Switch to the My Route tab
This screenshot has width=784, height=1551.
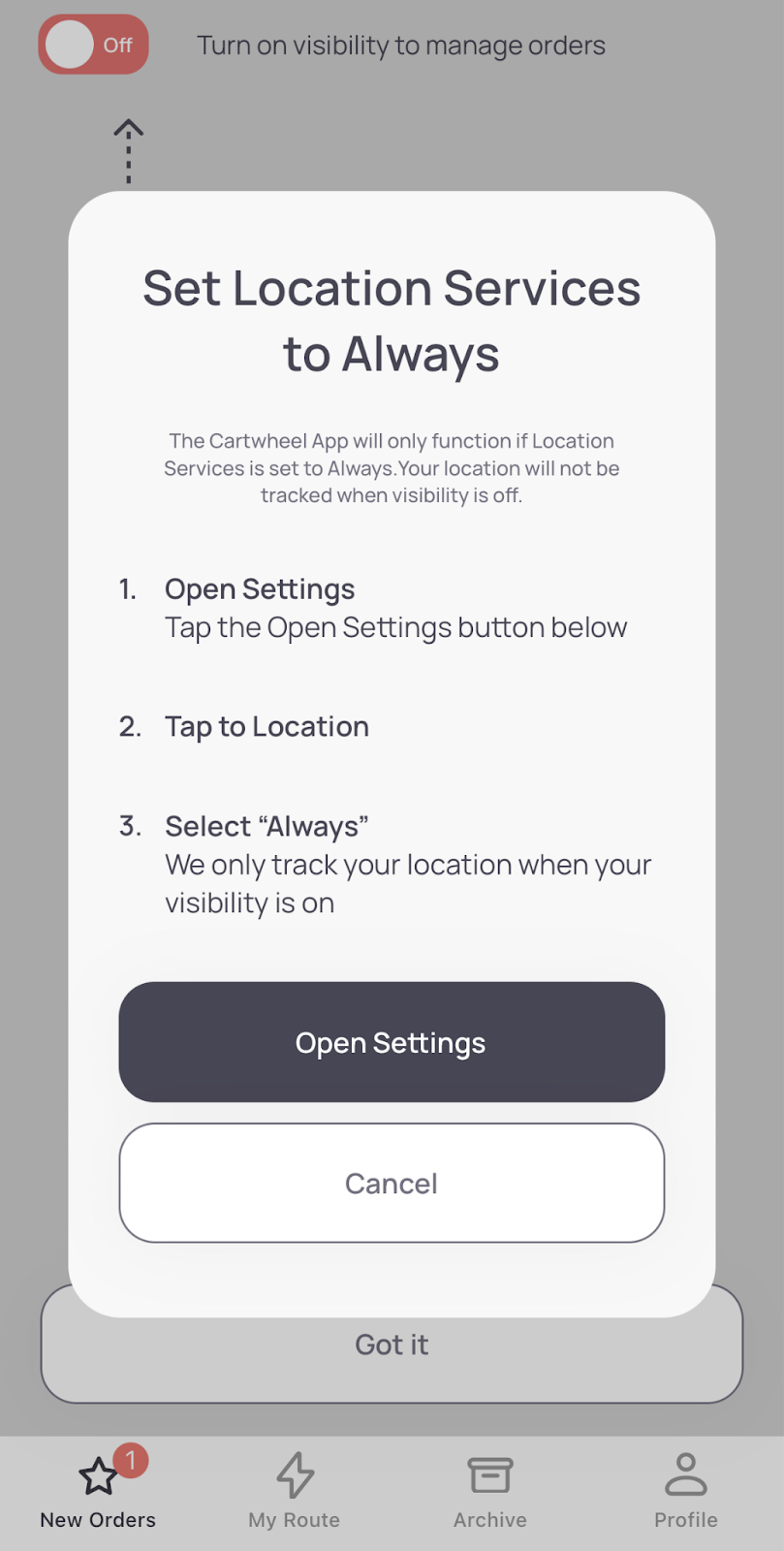coord(295,1490)
